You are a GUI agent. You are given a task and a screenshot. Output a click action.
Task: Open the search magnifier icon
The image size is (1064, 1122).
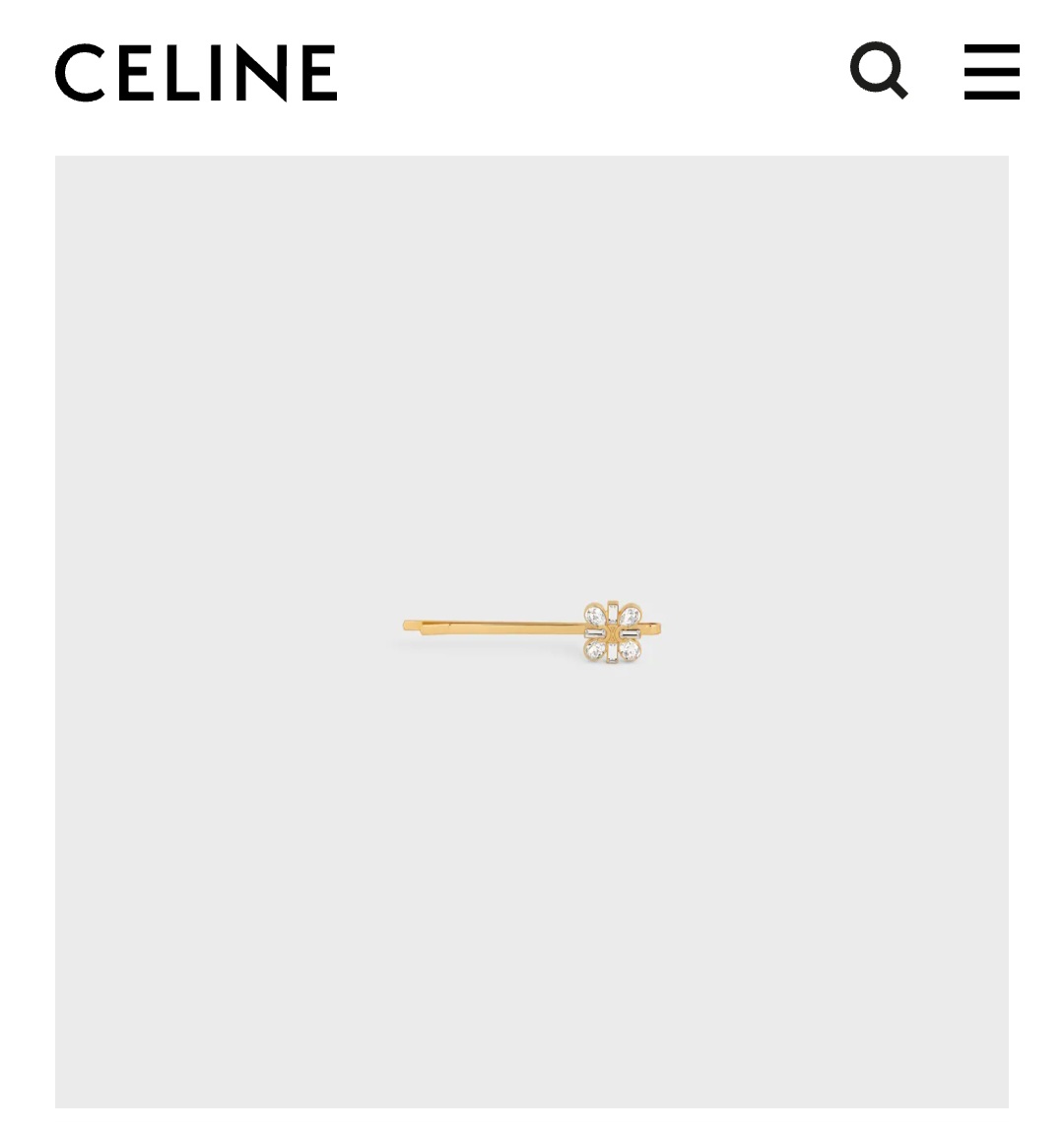(878, 70)
